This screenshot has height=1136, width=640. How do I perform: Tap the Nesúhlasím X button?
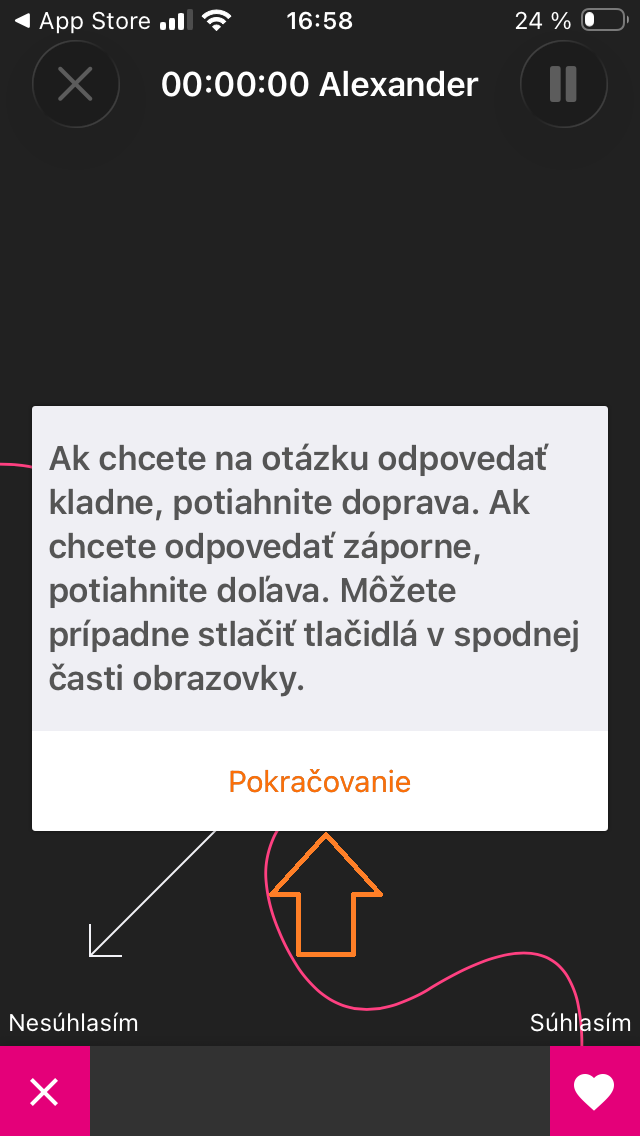45,1092
